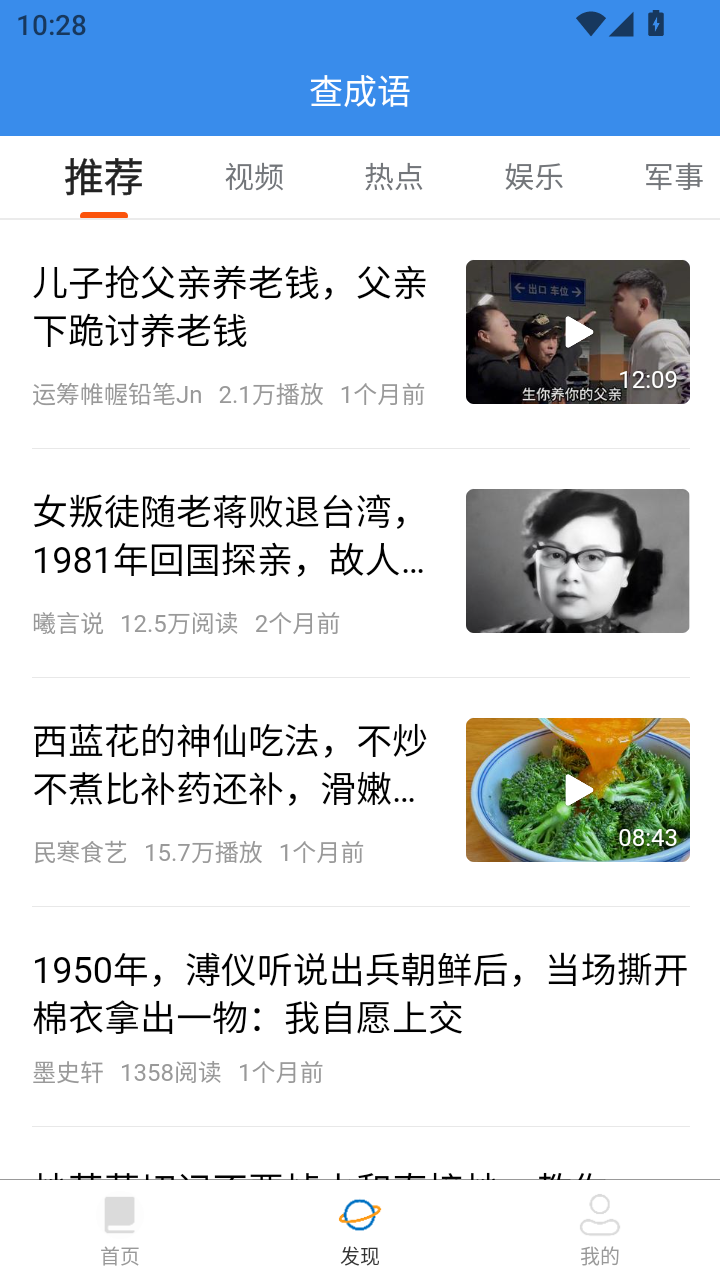Select the currently highlighted 推荐 tab
Viewport: 720px width, 1280px height.
(103, 177)
